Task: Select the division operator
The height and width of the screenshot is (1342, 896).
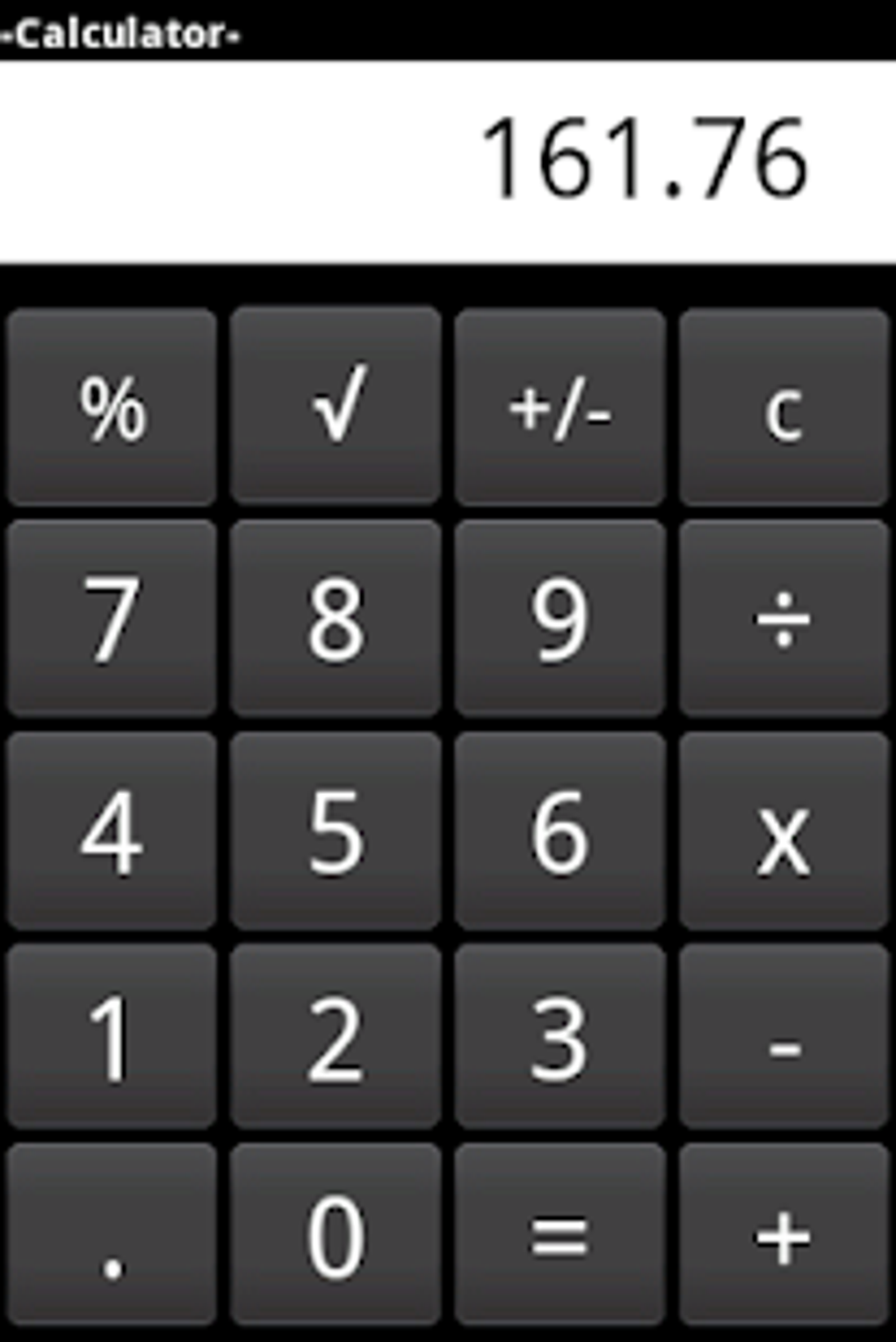Action: point(784,618)
